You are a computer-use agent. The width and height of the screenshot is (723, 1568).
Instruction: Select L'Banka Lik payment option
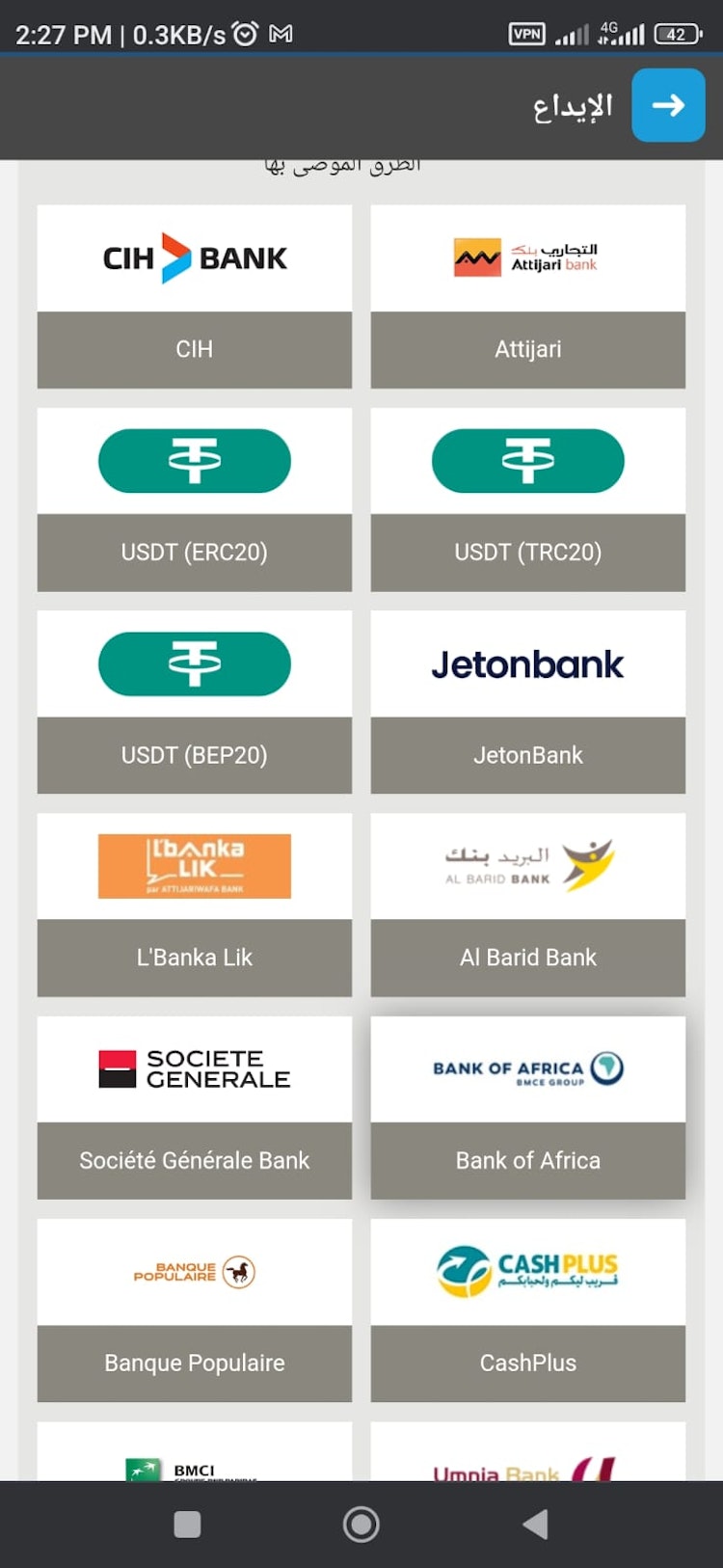pos(194,904)
